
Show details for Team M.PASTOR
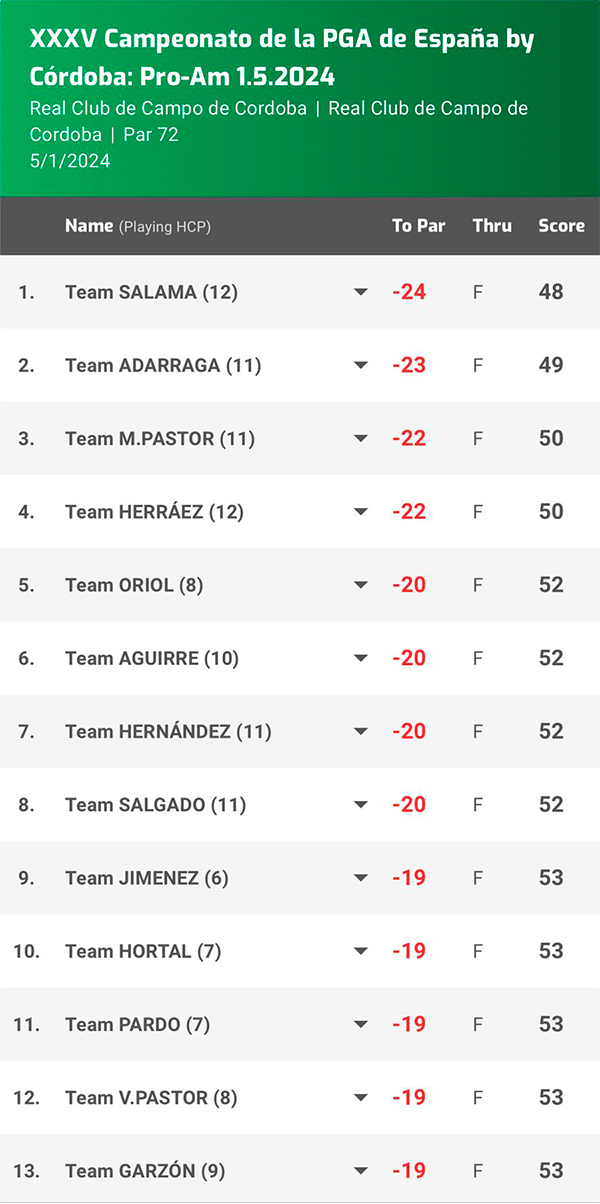[361, 438]
